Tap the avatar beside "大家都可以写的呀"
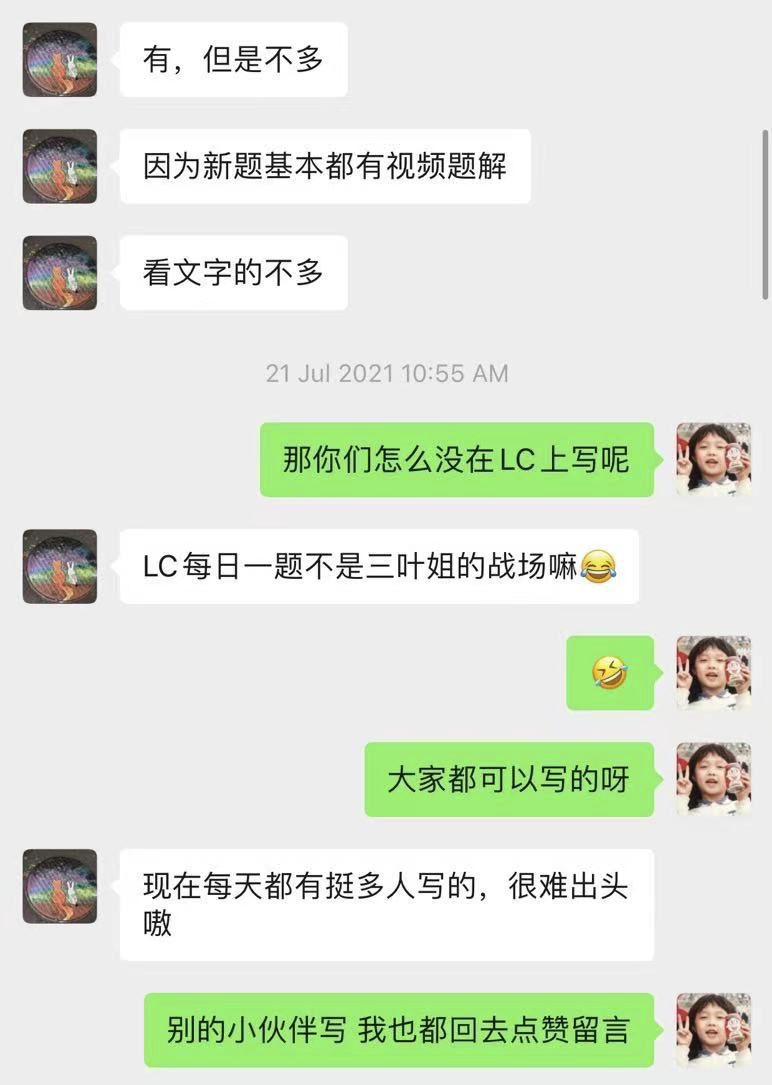772x1085 pixels. point(713,779)
